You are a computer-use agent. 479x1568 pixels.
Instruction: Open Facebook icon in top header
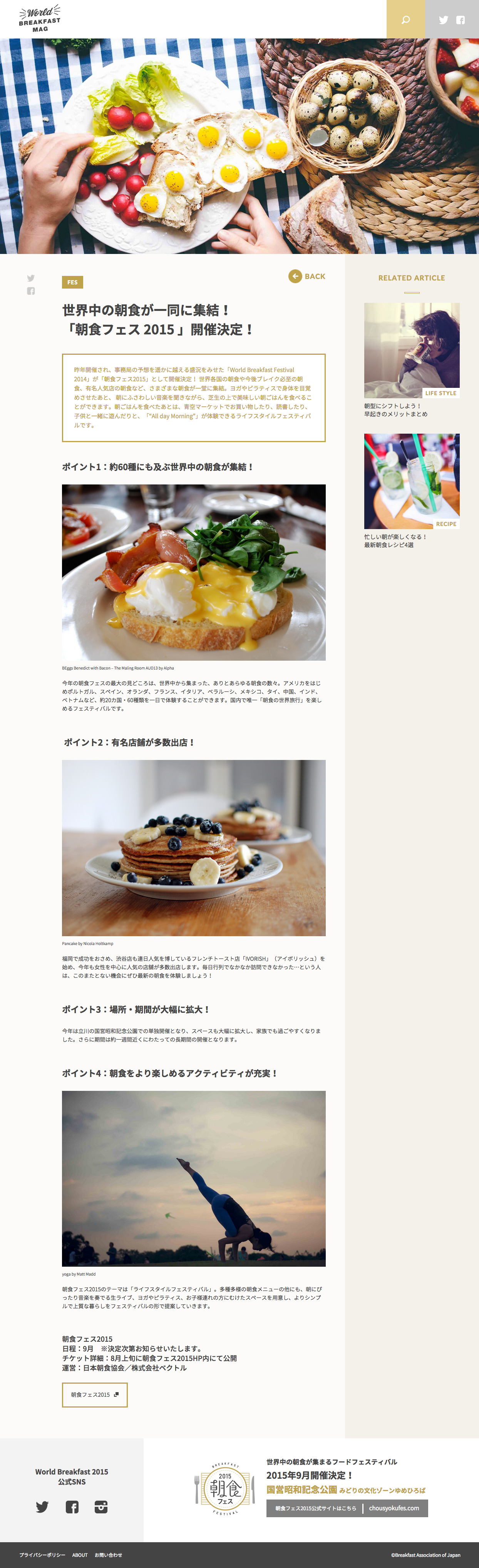point(461,20)
